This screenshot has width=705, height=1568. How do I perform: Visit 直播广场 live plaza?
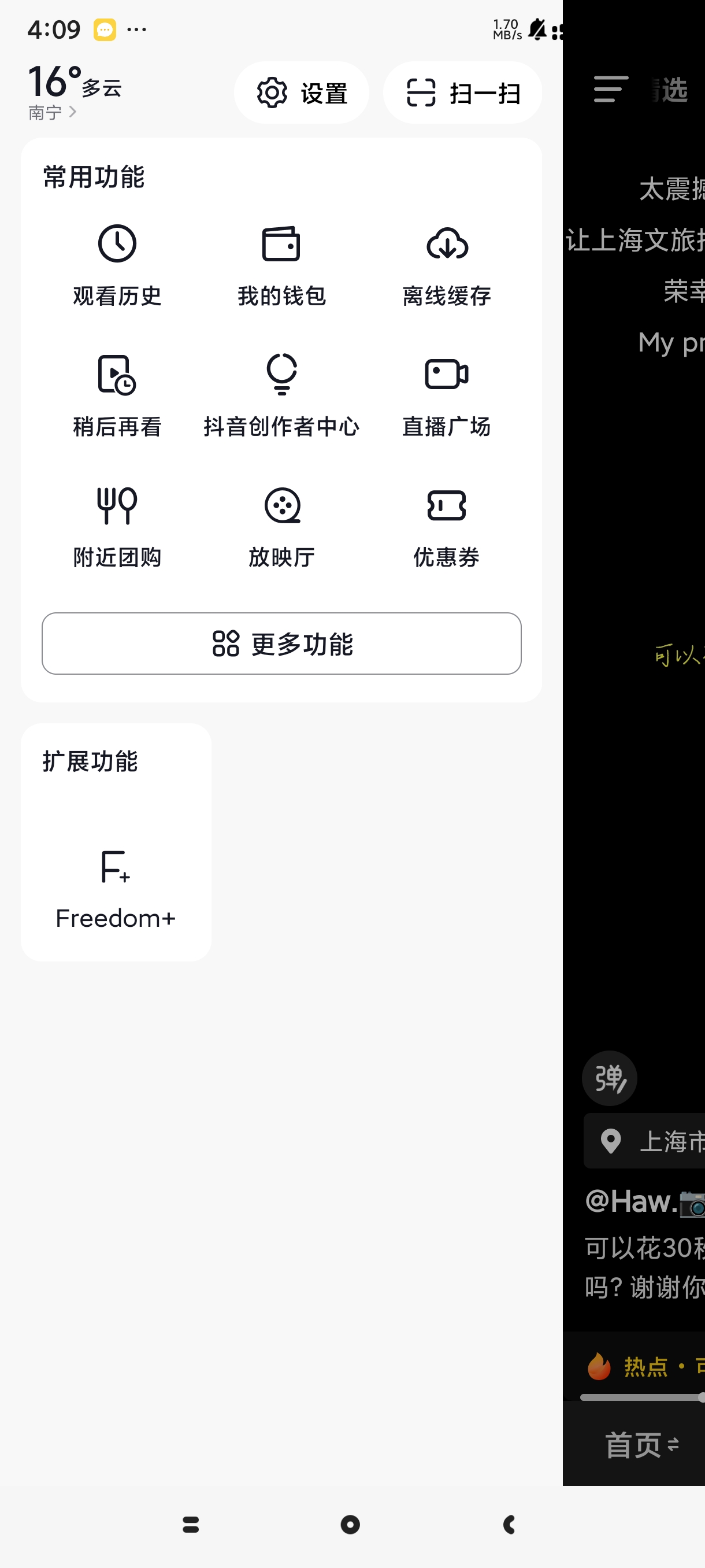(x=447, y=395)
